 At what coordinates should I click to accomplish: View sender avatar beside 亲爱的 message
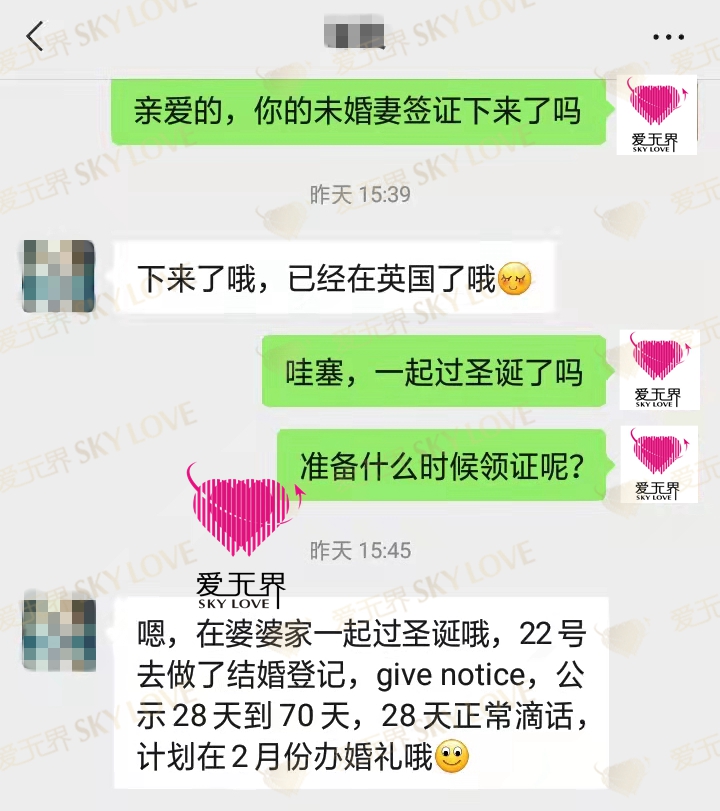pyautogui.click(x=657, y=115)
